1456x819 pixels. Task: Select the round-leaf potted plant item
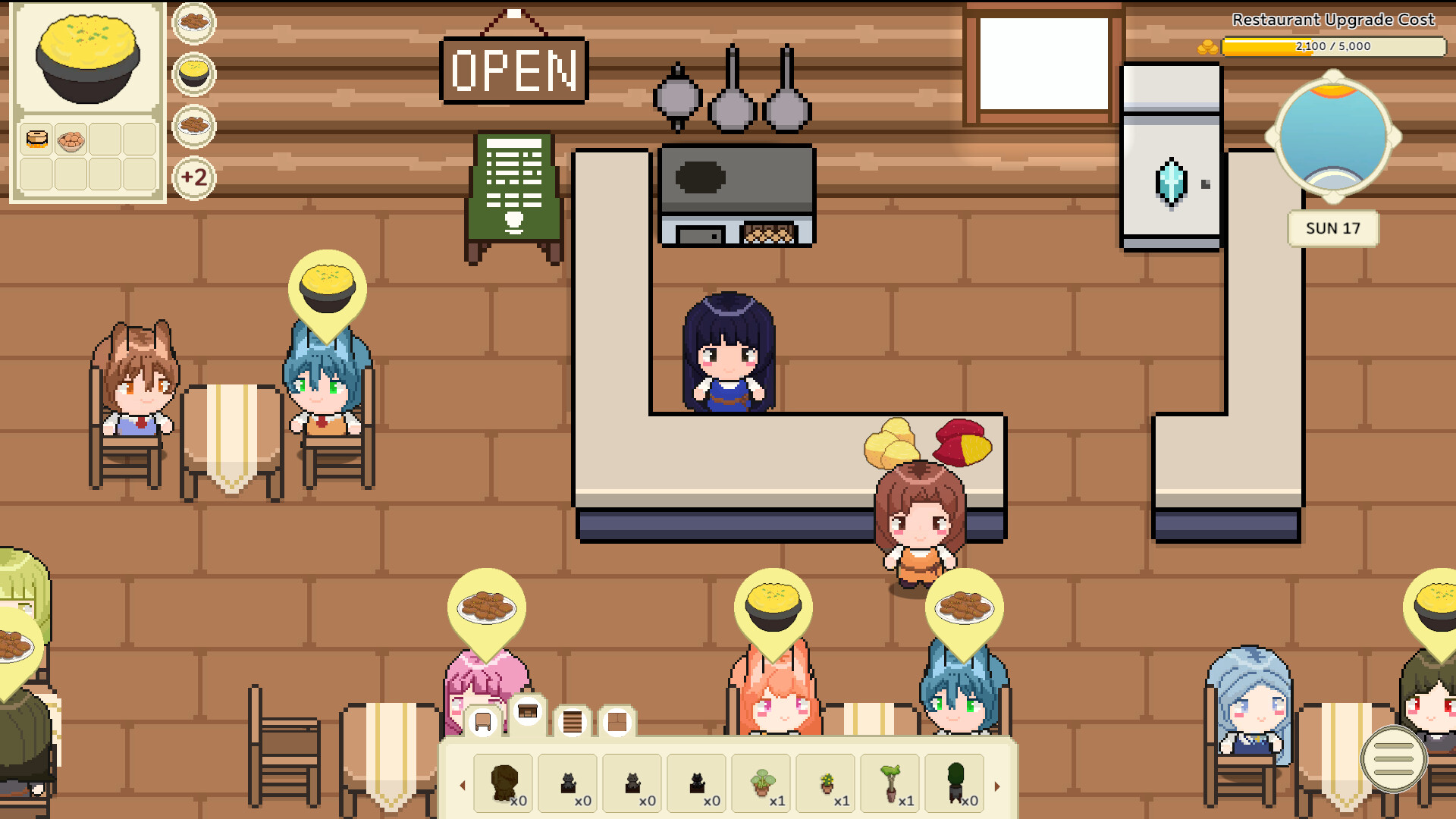coord(762,783)
